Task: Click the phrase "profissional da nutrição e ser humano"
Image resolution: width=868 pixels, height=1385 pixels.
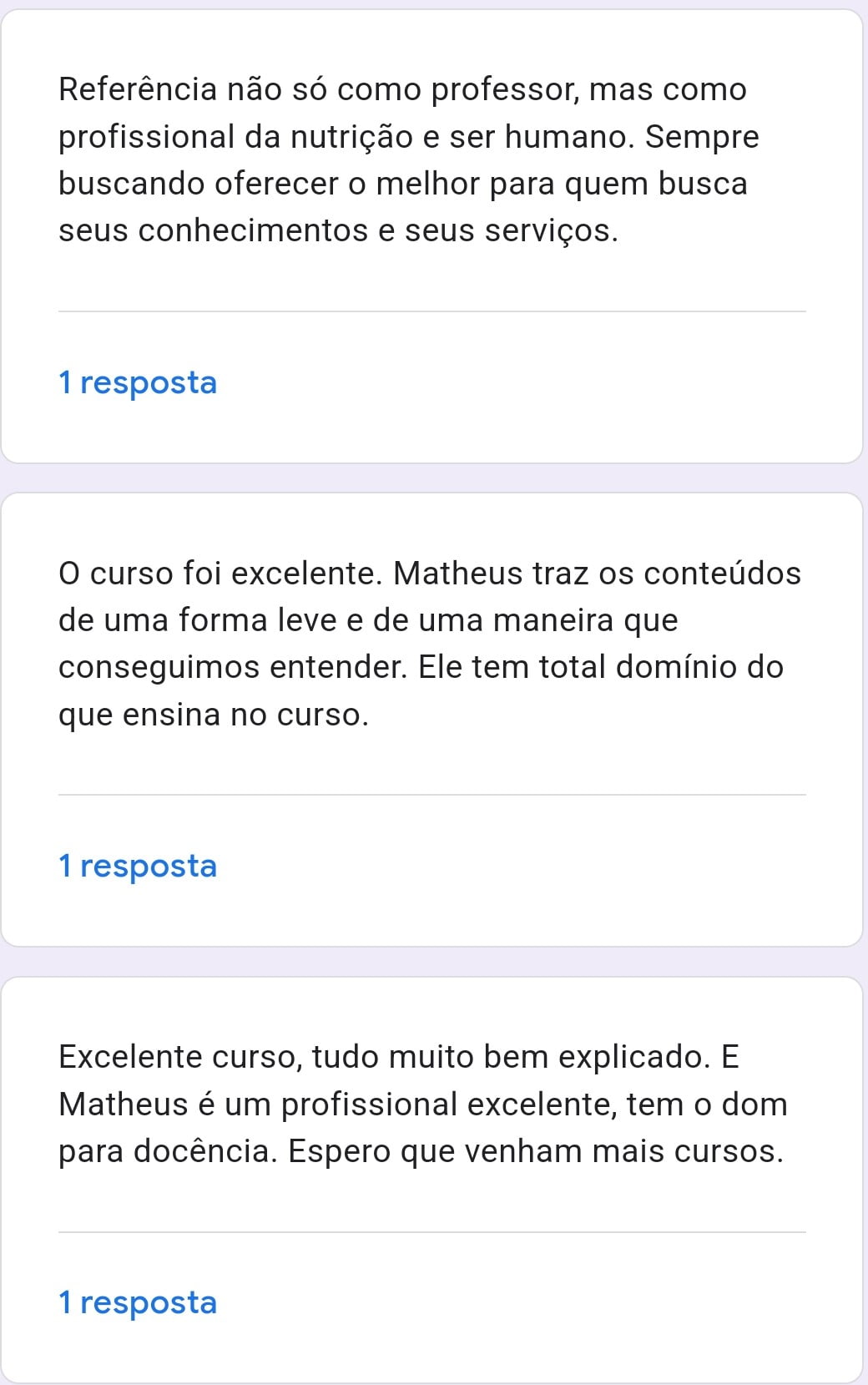Action: (x=334, y=138)
